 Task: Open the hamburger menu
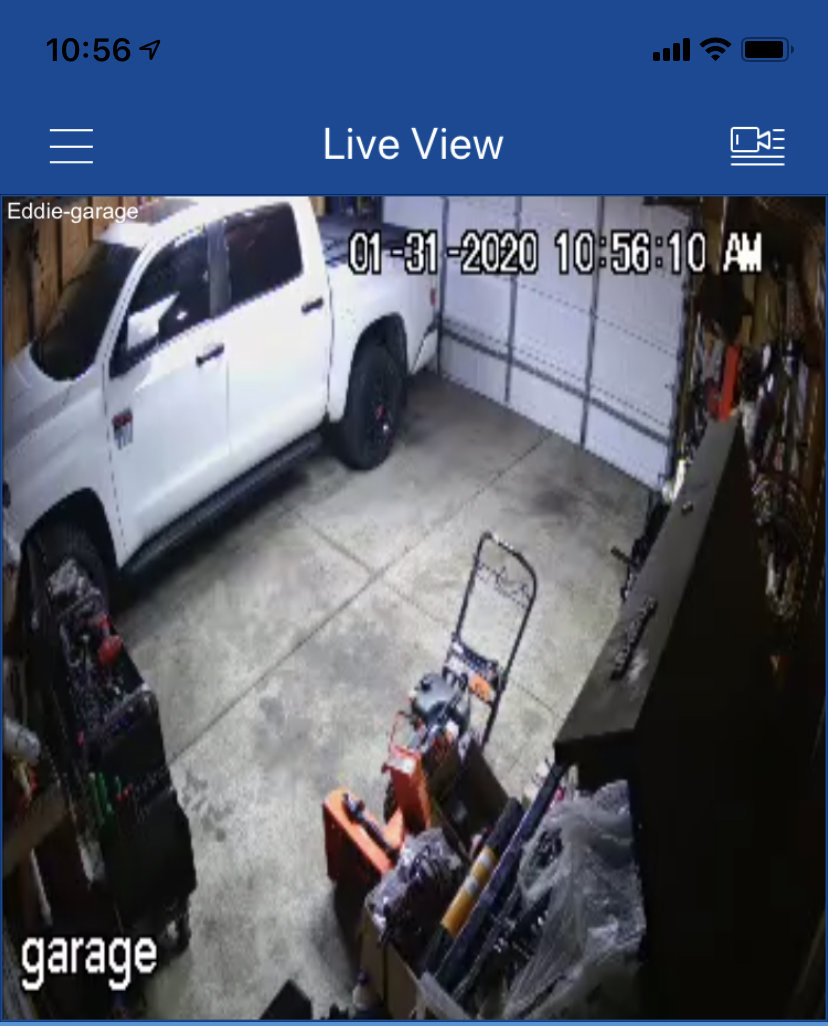pos(71,146)
